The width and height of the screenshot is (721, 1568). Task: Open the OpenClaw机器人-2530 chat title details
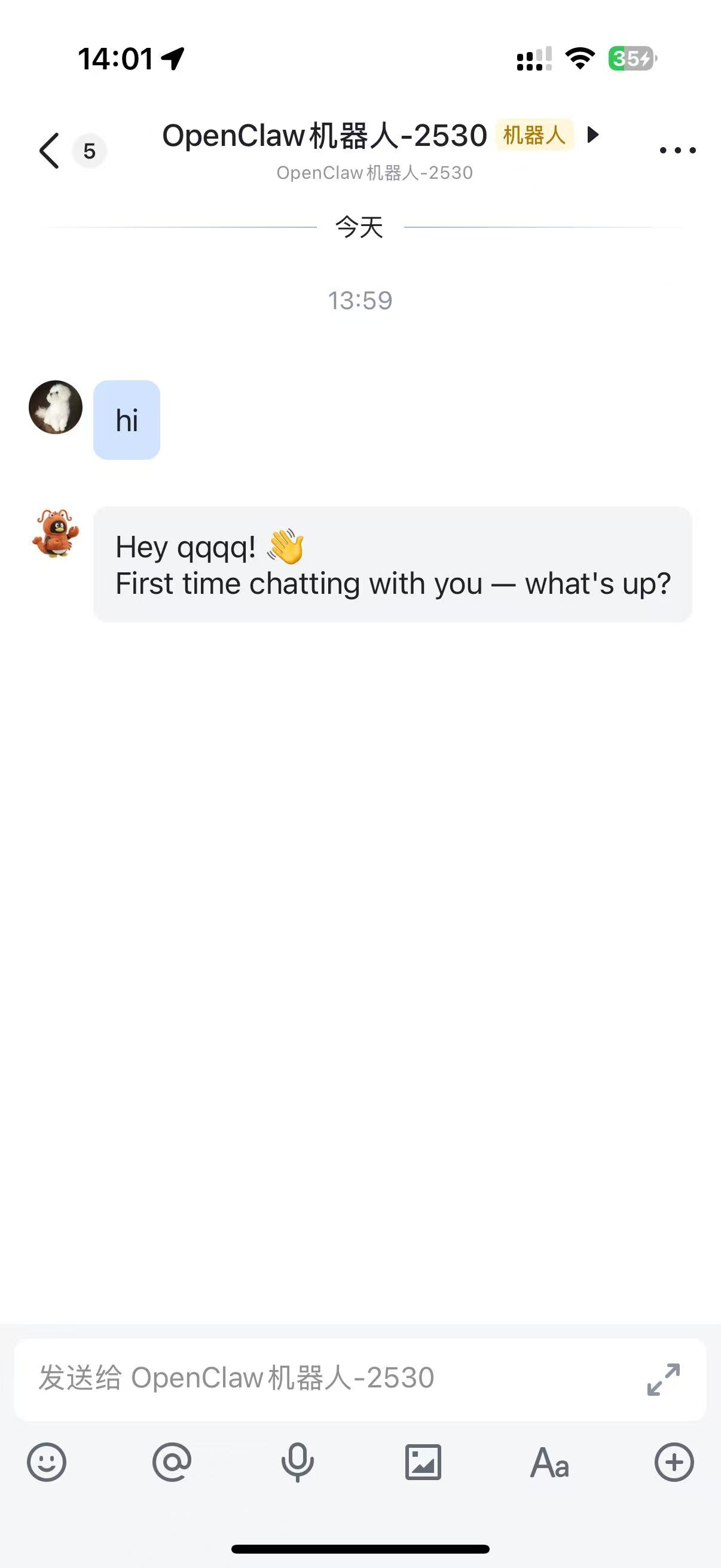click(324, 136)
